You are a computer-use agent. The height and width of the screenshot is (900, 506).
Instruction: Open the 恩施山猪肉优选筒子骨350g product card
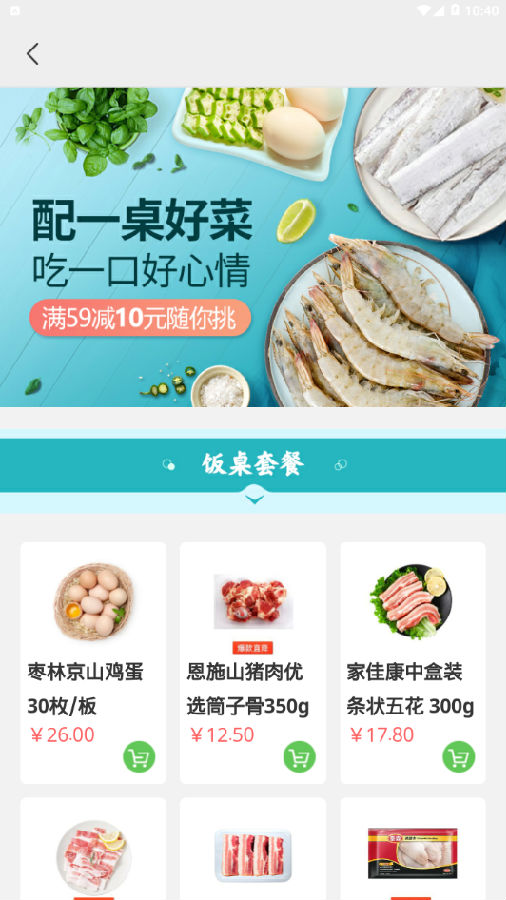pyautogui.click(x=253, y=662)
